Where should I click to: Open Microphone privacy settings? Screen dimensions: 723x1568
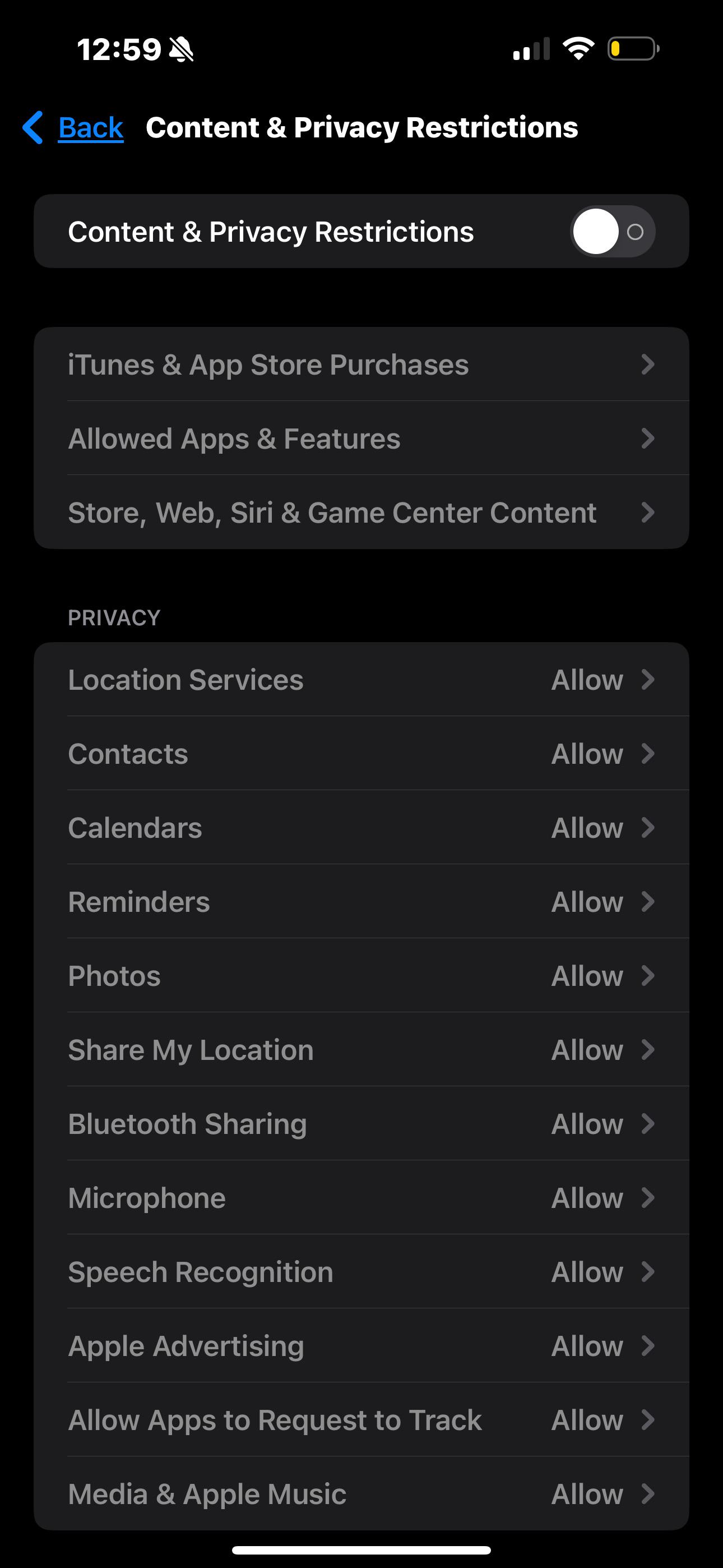(x=361, y=1197)
